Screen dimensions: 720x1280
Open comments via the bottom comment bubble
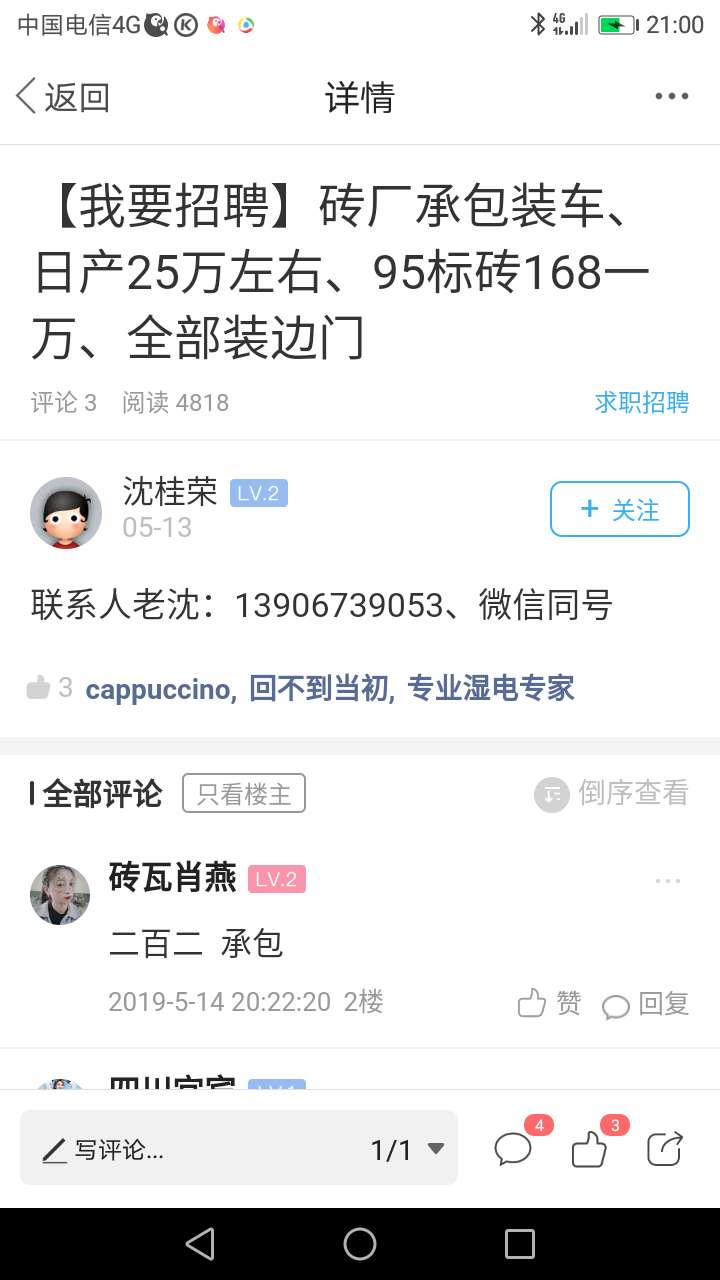[x=514, y=1150]
